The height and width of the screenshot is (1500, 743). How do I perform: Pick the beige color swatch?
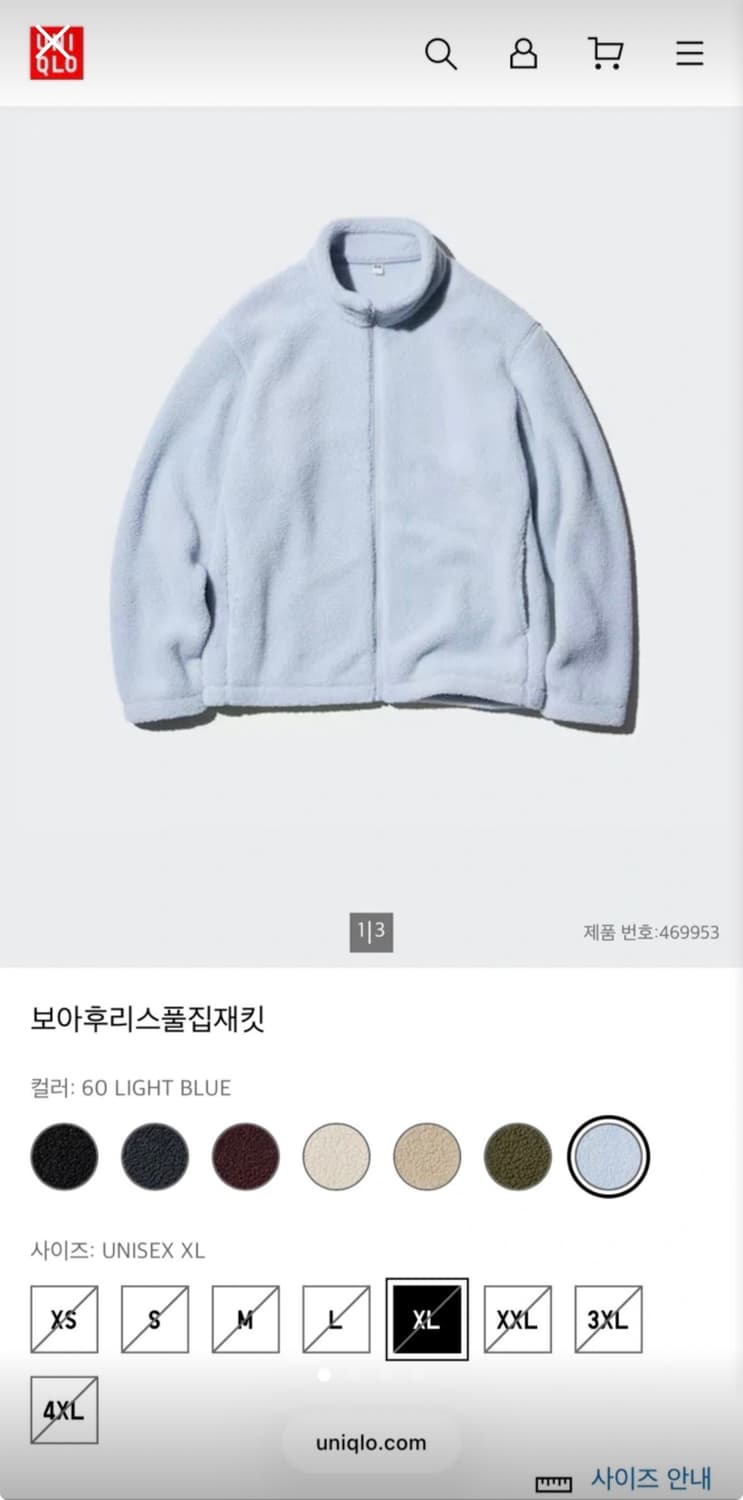click(427, 1156)
